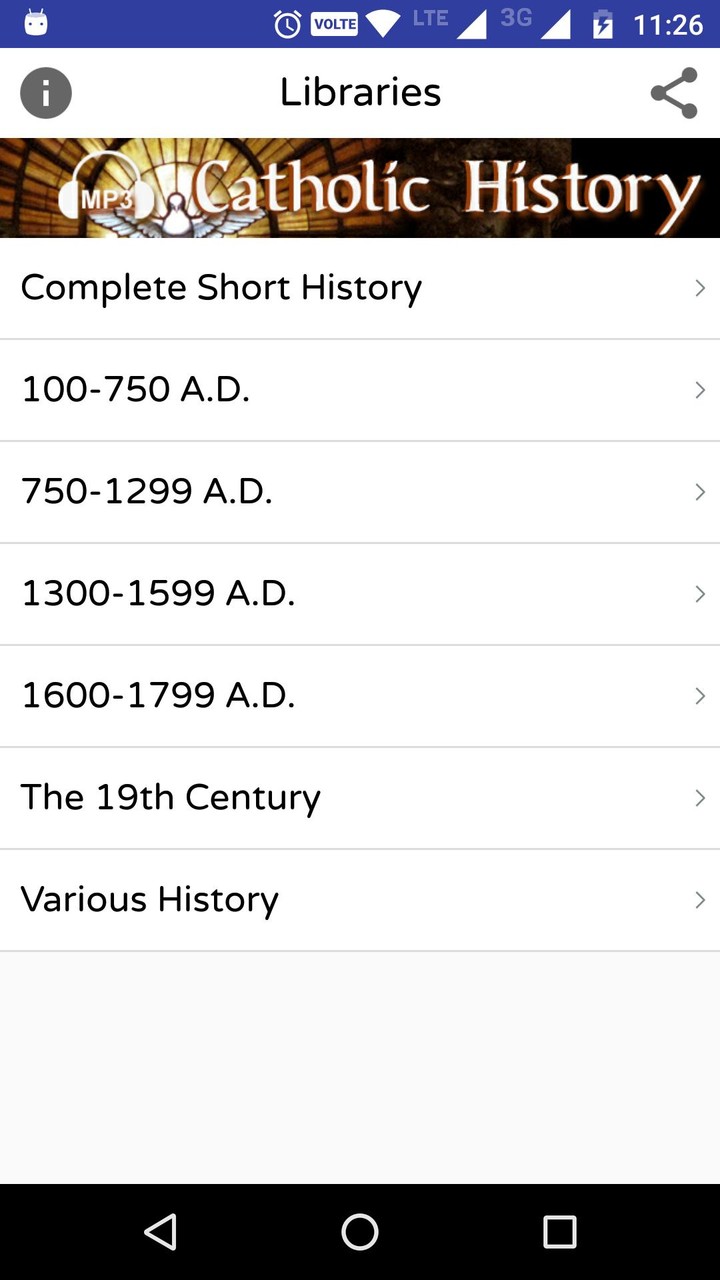Image resolution: width=720 pixels, height=1280 pixels.
Task: Click the VoLTE indicator in the status bar
Action: (x=335, y=22)
